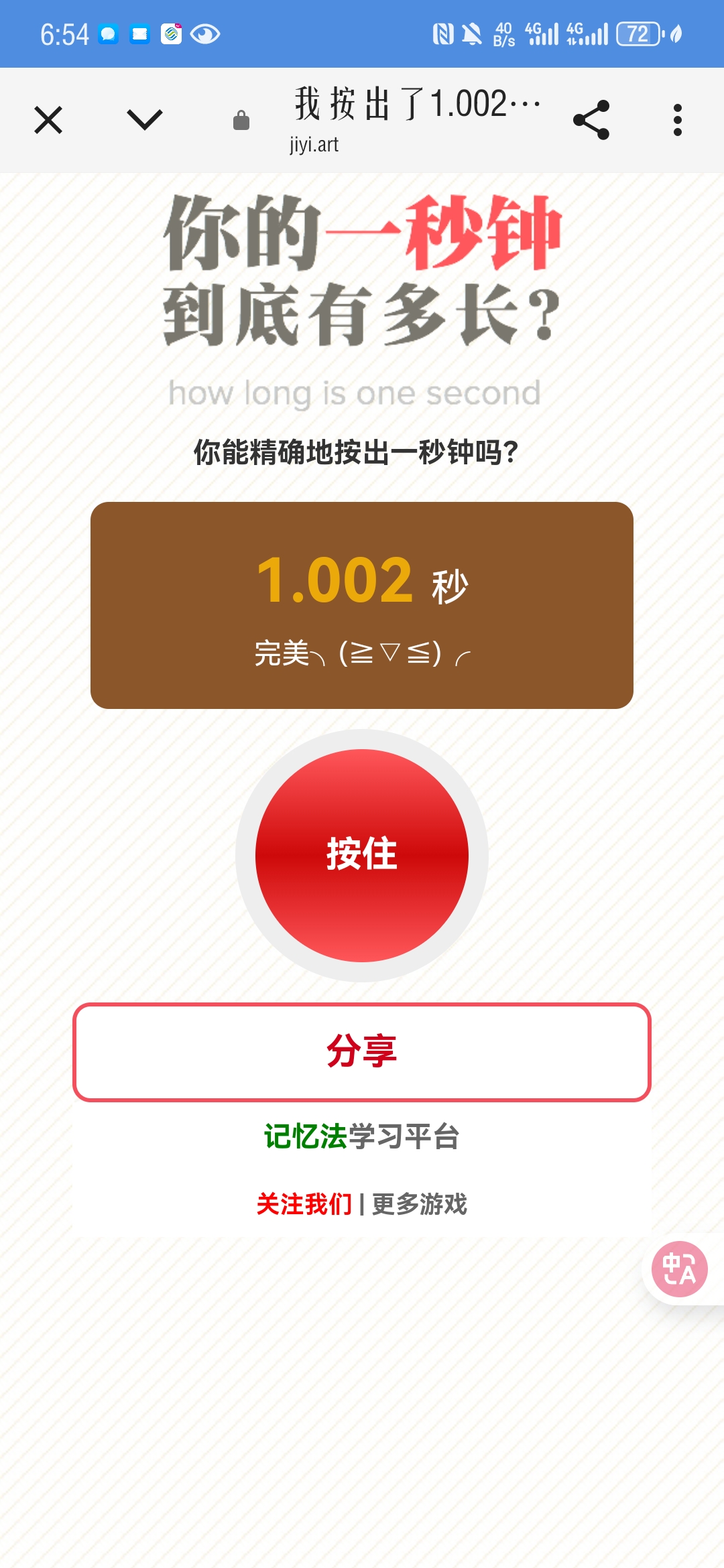Open the three-dot overflow menu

(x=678, y=120)
